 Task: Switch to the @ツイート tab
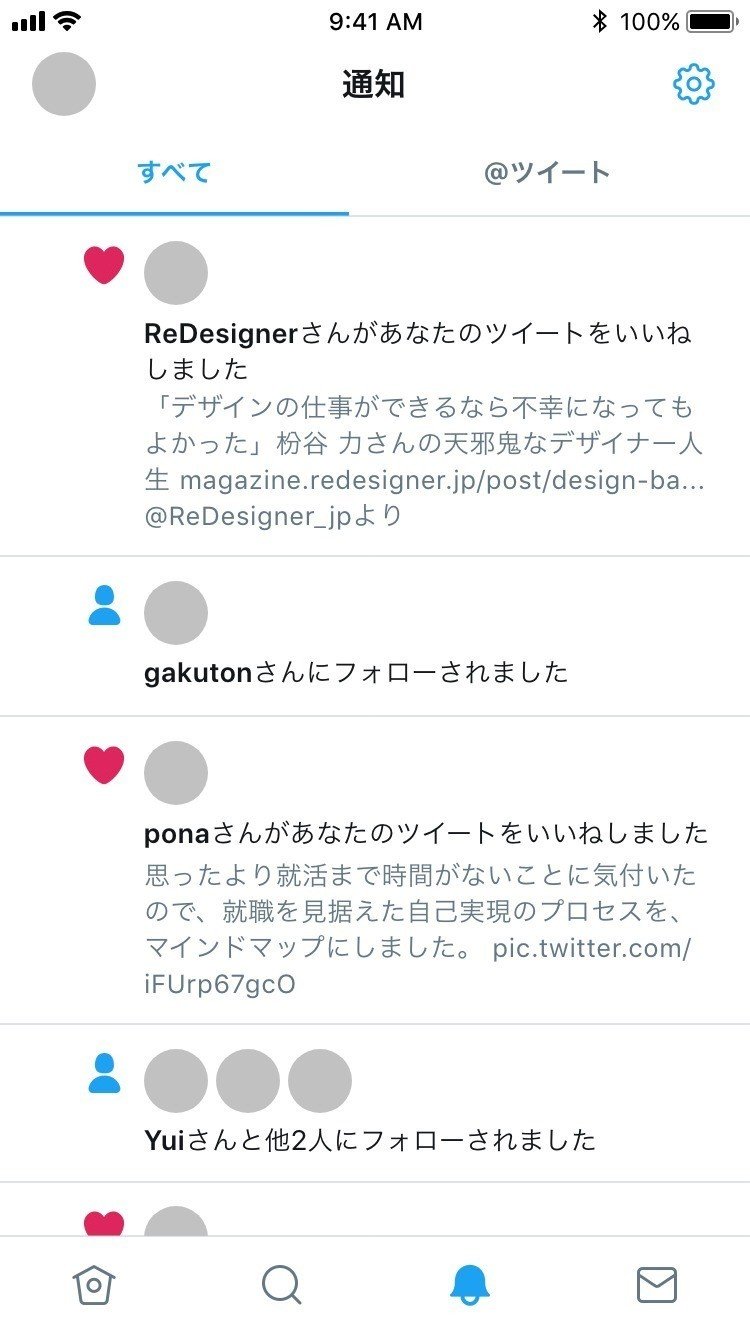(547, 172)
